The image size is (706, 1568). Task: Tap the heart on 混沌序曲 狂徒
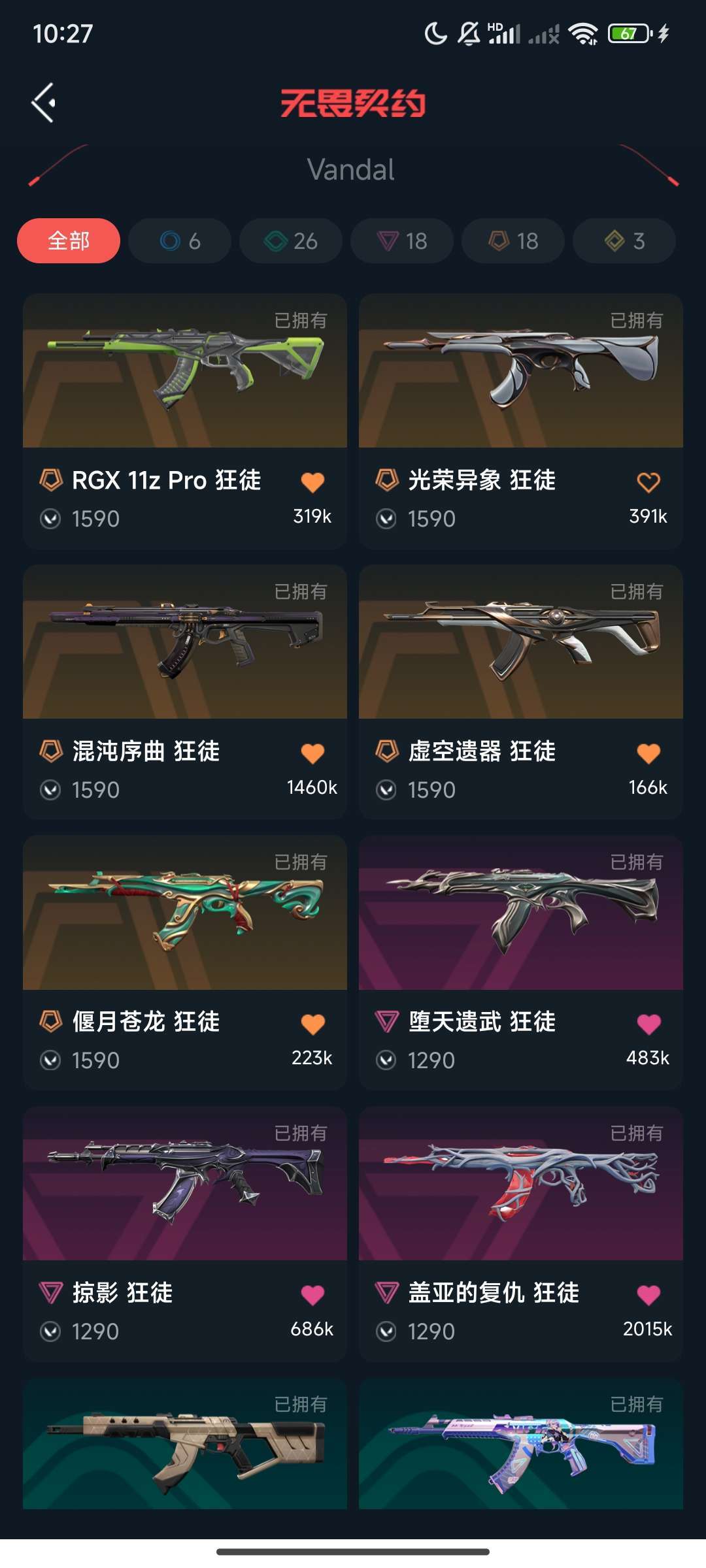point(312,753)
